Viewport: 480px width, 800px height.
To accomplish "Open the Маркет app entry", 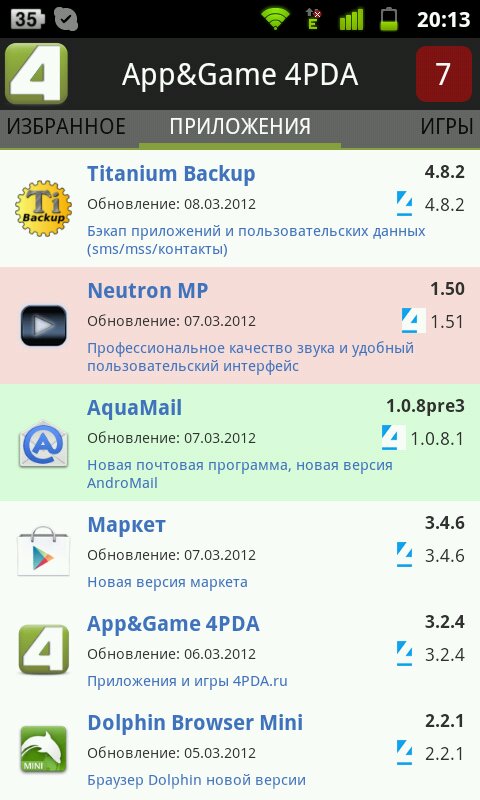I will coord(240,551).
